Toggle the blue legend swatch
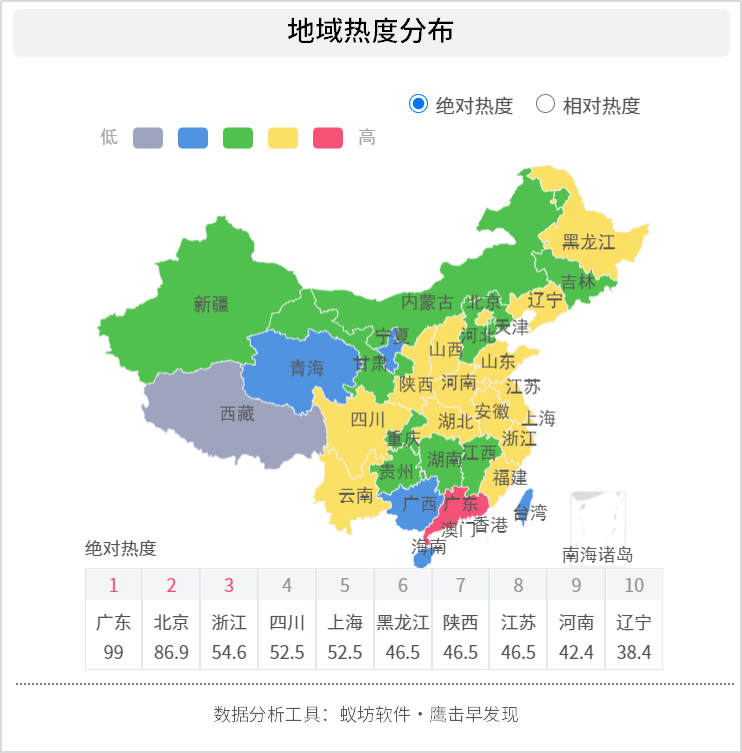This screenshot has height=753, width=742. click(193, 138)
